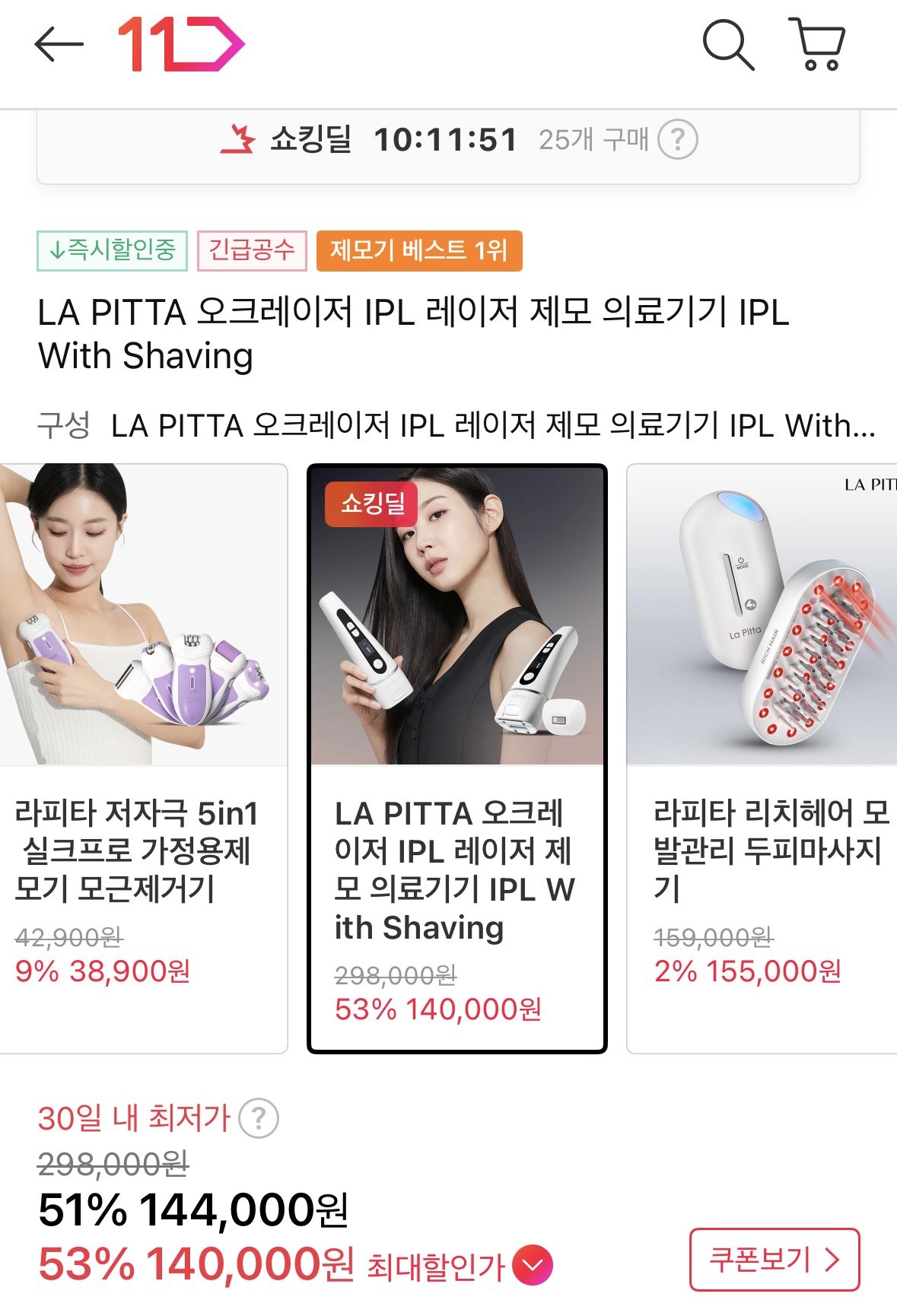Open 11st home via the logo
Image resolution: width=897 pixels, height=1316 pixels.
(x=181, y=44)
